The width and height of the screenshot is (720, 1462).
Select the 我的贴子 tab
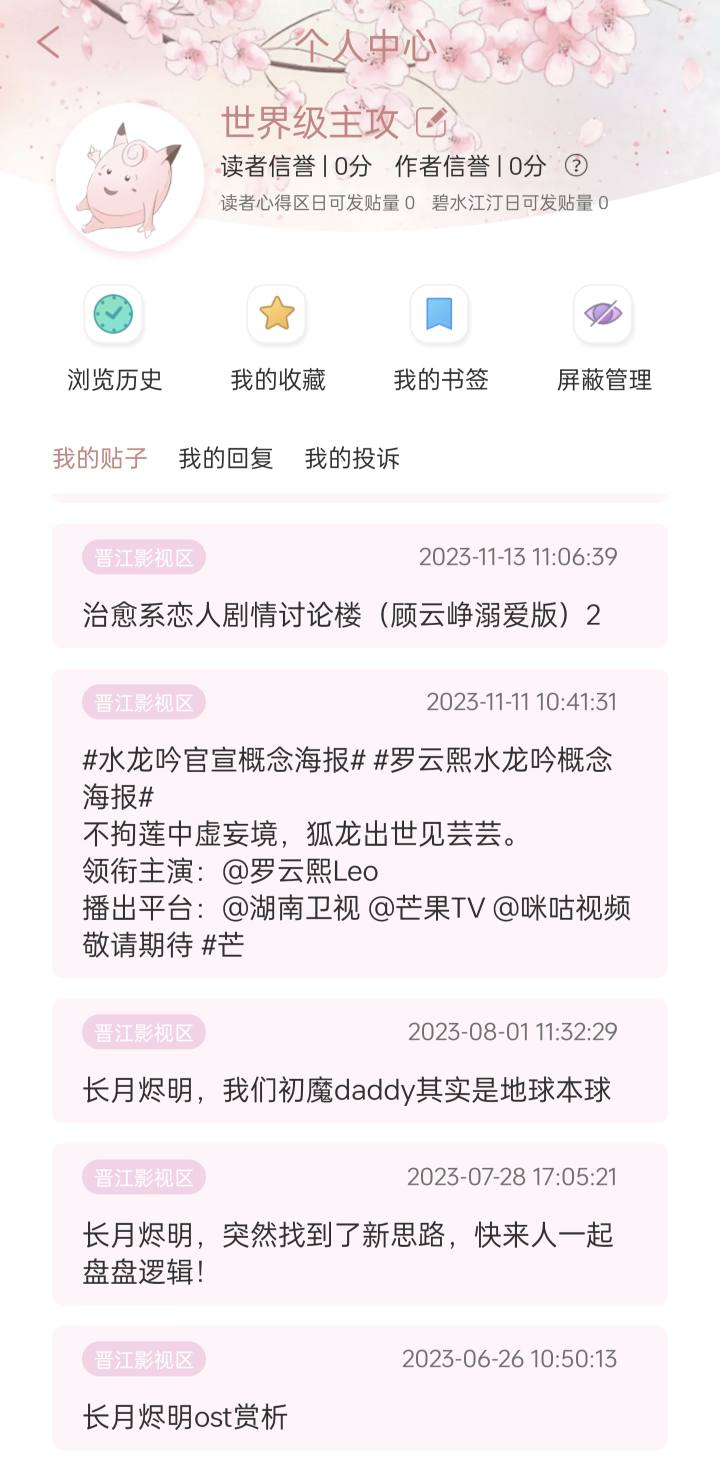[x=100, y=459]
